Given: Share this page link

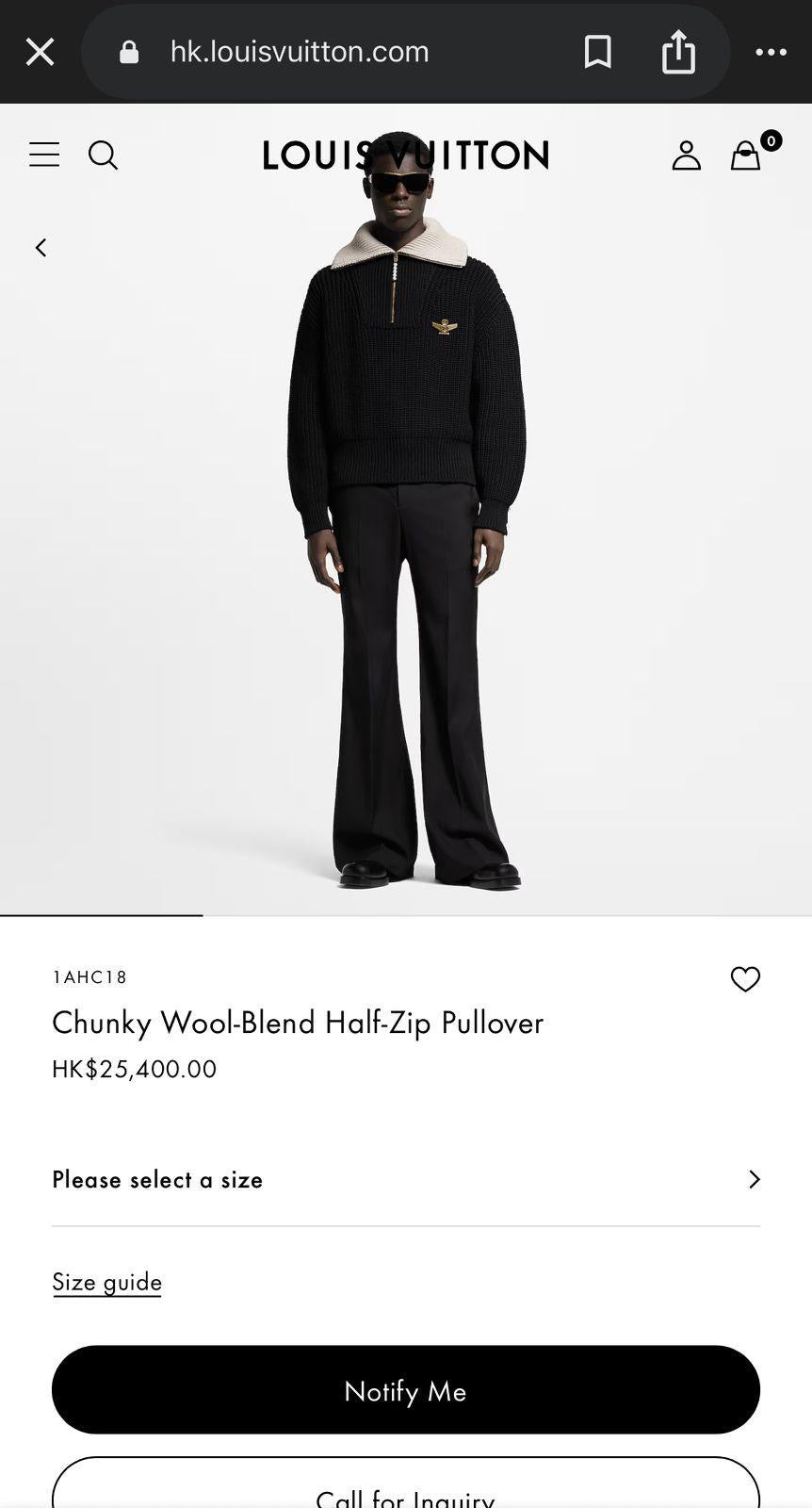Looking at the screenshot, I should (678, 52).
